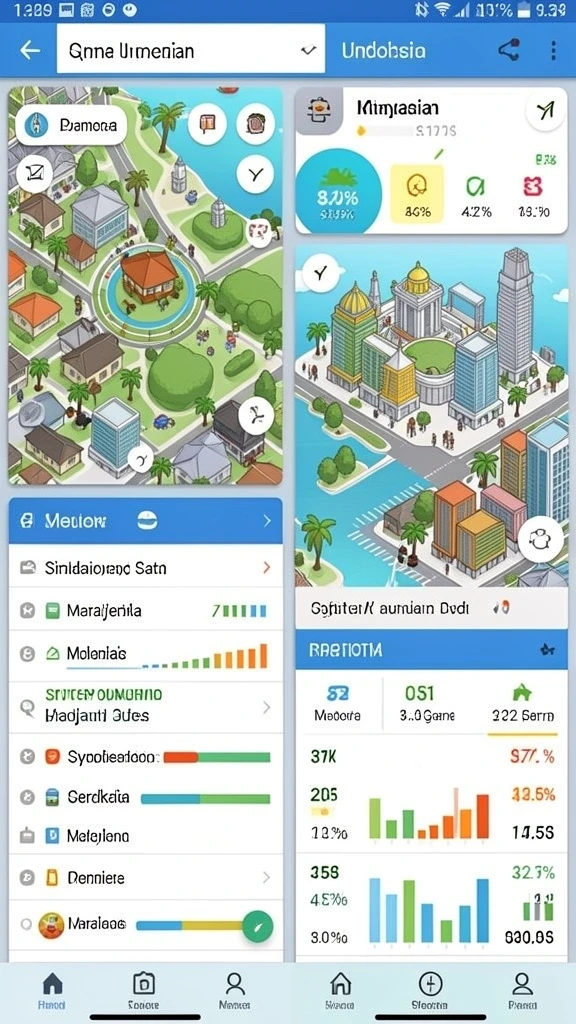Open the Gnna Umenian dropdown

pyautogui.click(x=191, y=49)
